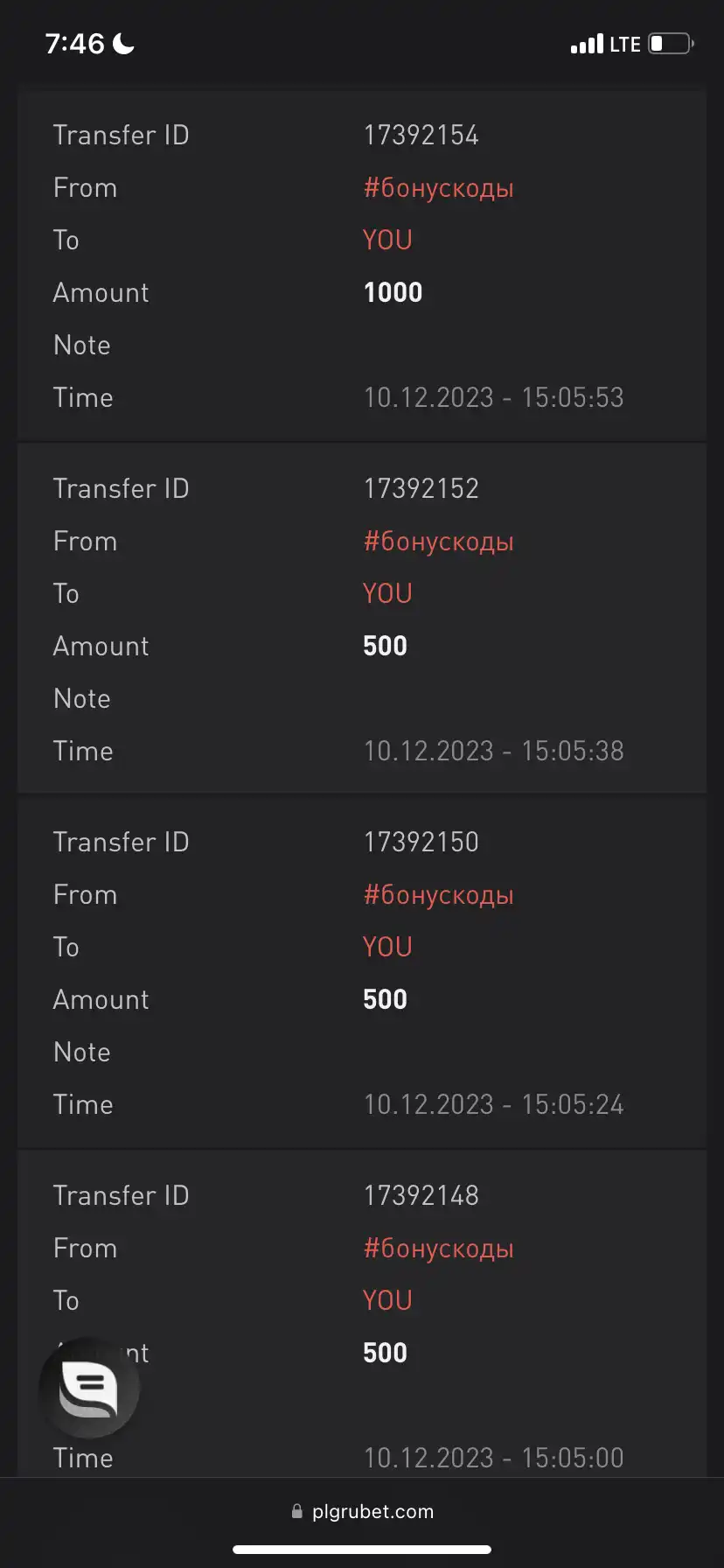The image size is (724, 1568).
Task: Open sender #бонускоды on transfer 17392152
Action: coord(438,542)
